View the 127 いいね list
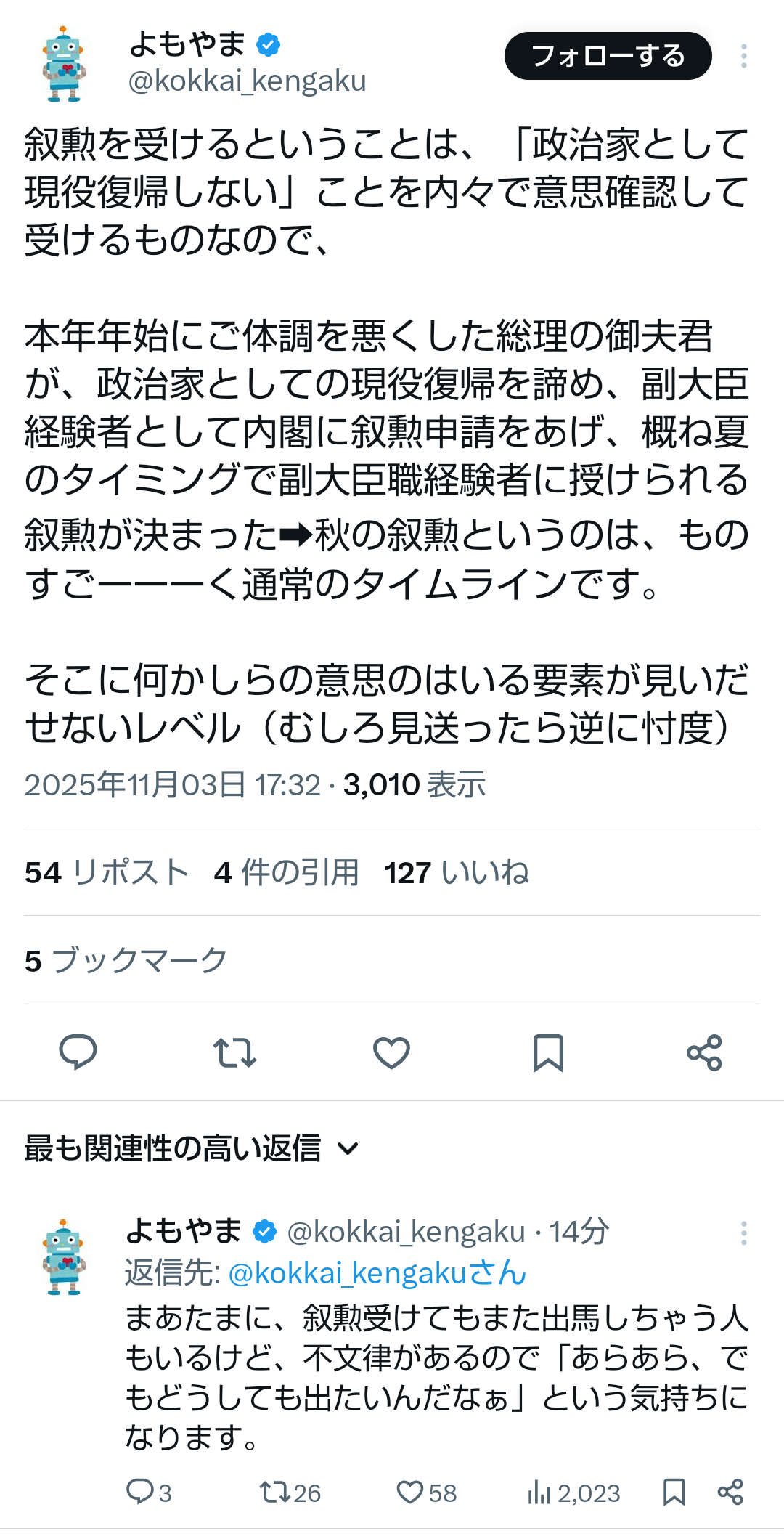This screenshot has height=1539, width=784. 456,872
